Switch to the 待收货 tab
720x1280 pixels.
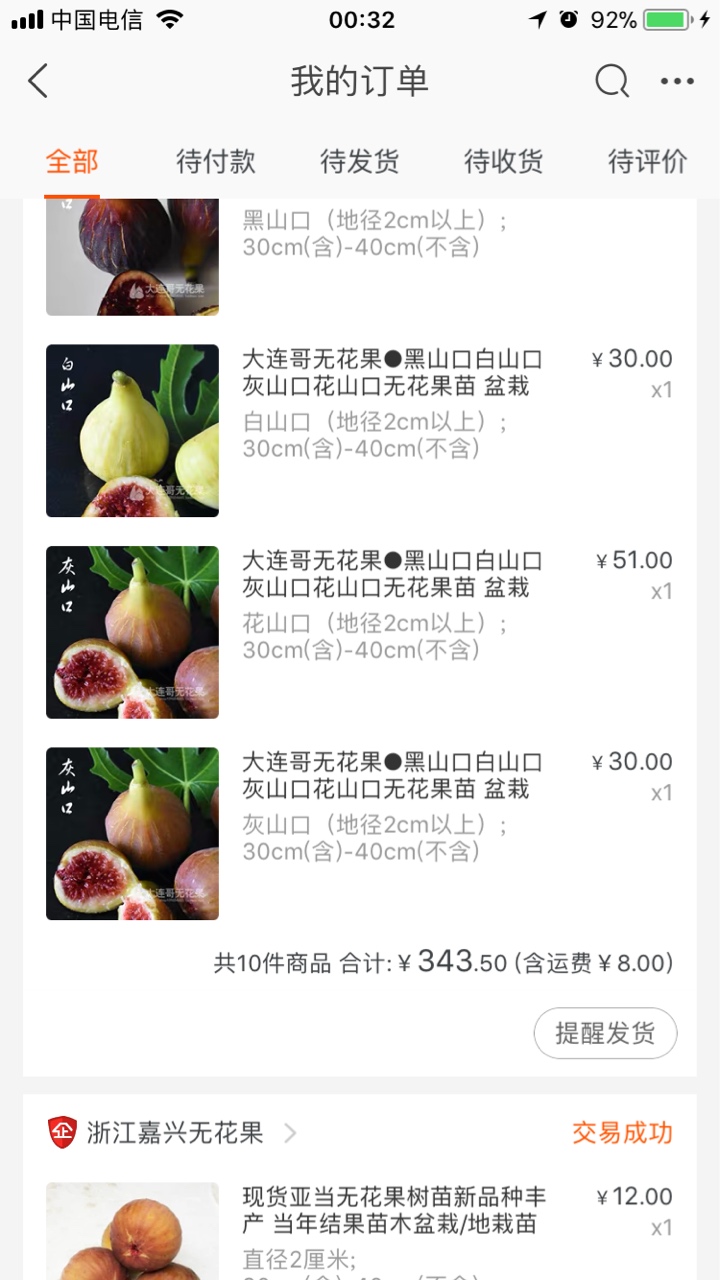pos(504,162)
